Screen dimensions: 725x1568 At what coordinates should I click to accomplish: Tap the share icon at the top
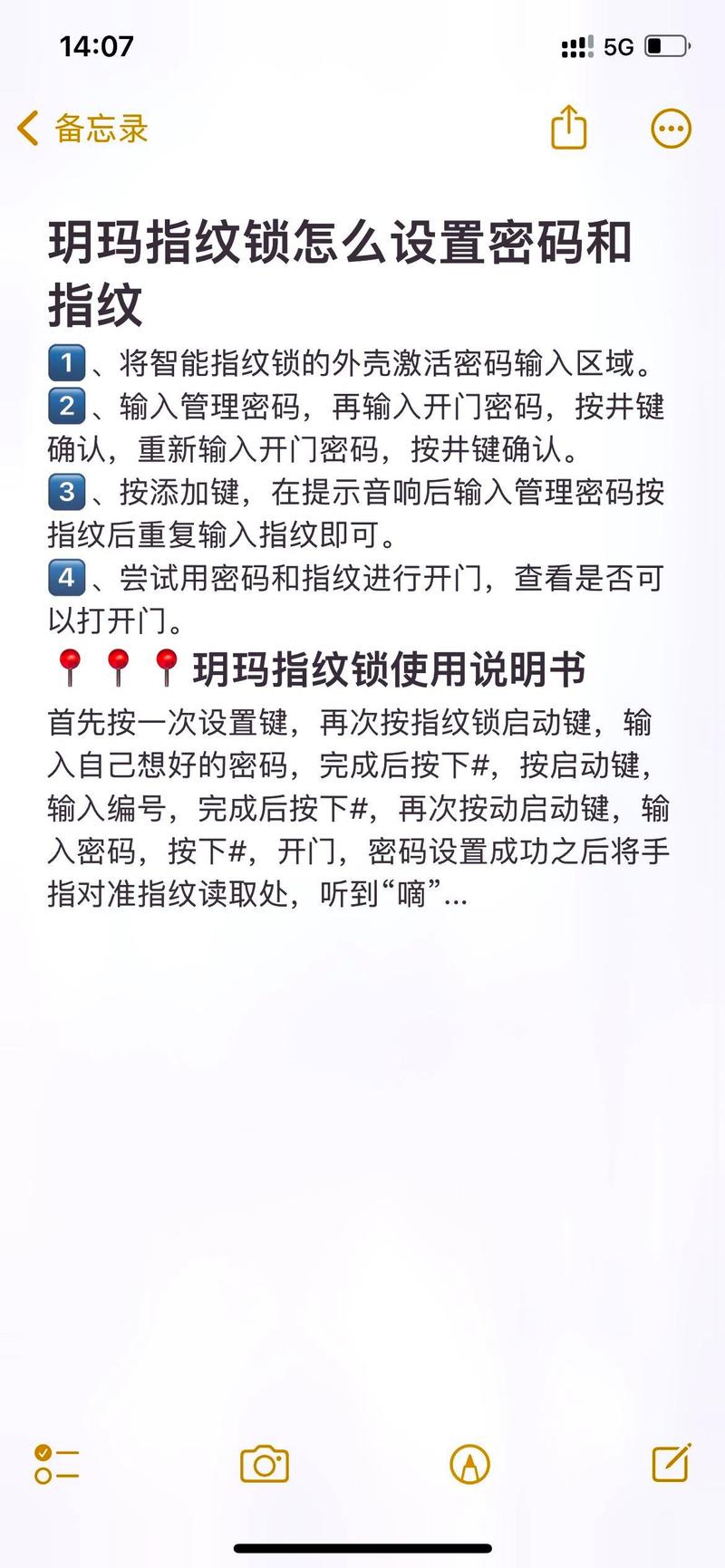pos(568,128)
